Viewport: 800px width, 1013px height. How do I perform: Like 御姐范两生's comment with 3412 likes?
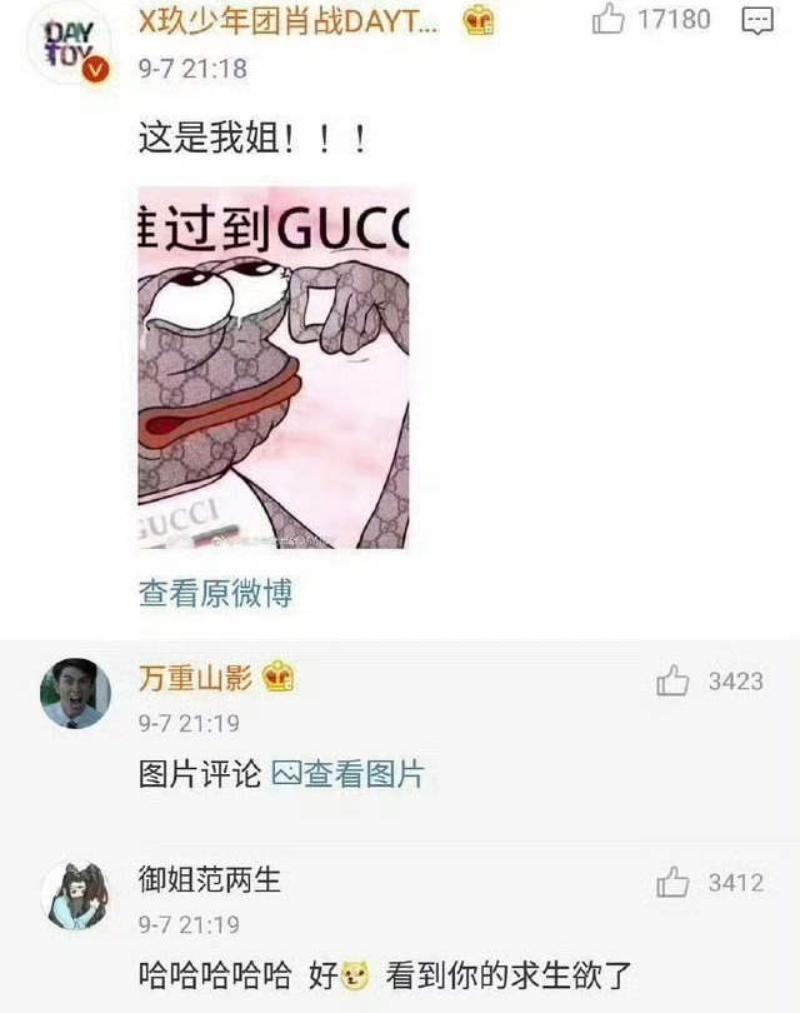pyautogui.click(x=673, y=883)
